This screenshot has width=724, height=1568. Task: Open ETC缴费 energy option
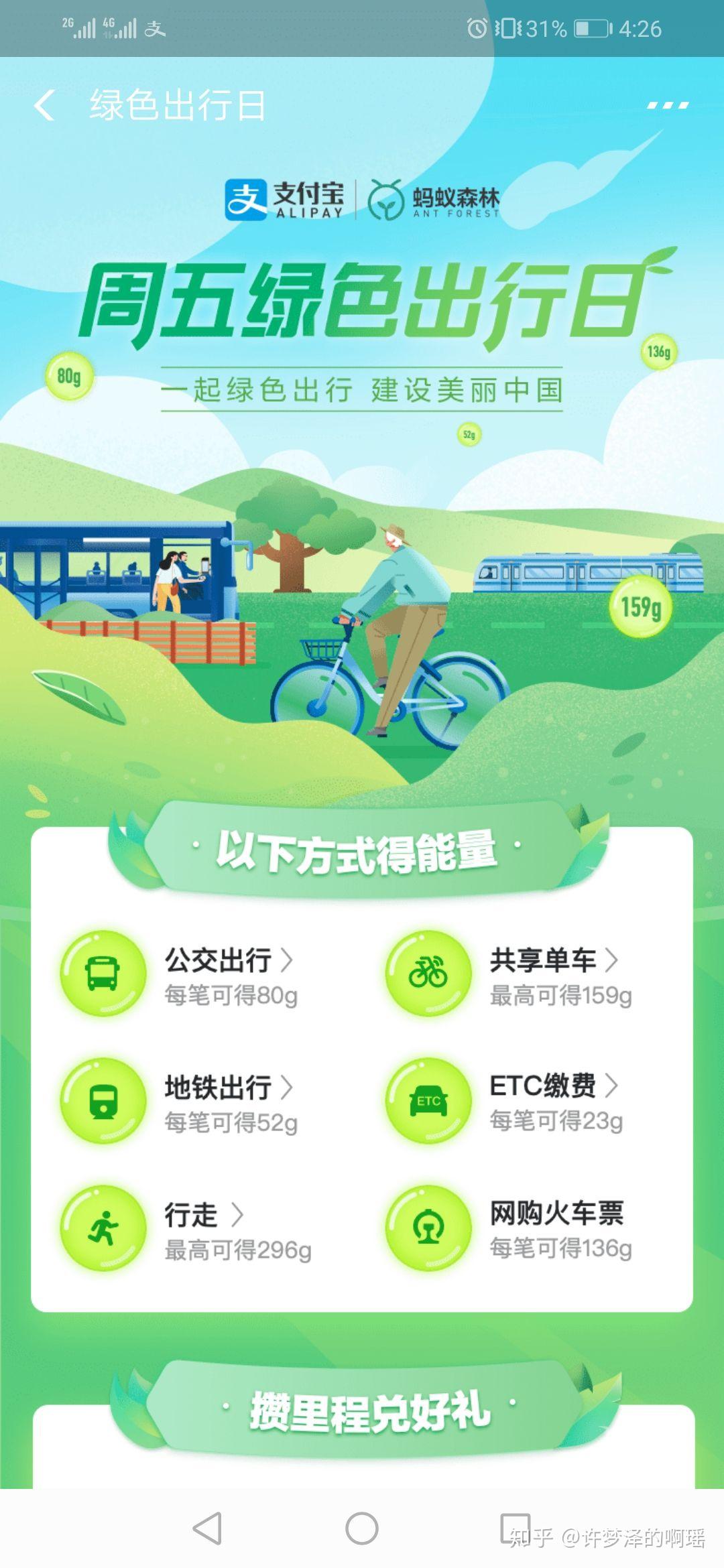552,1086
